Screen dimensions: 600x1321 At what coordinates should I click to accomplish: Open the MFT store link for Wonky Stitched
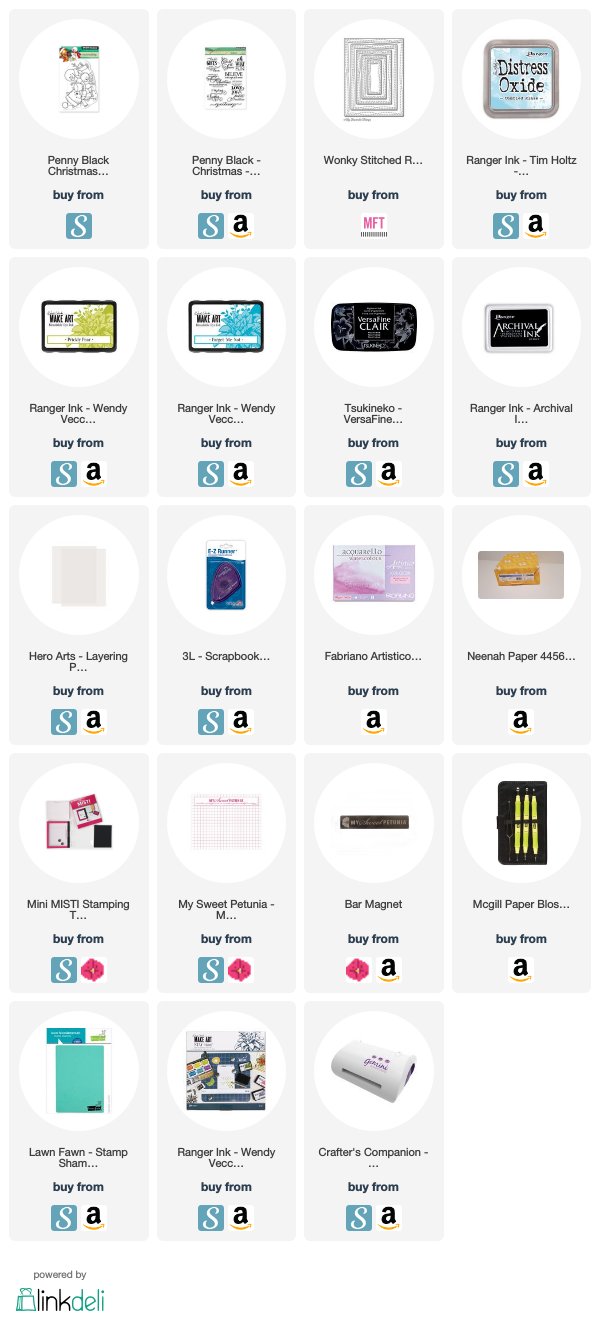tap(373, 226)
